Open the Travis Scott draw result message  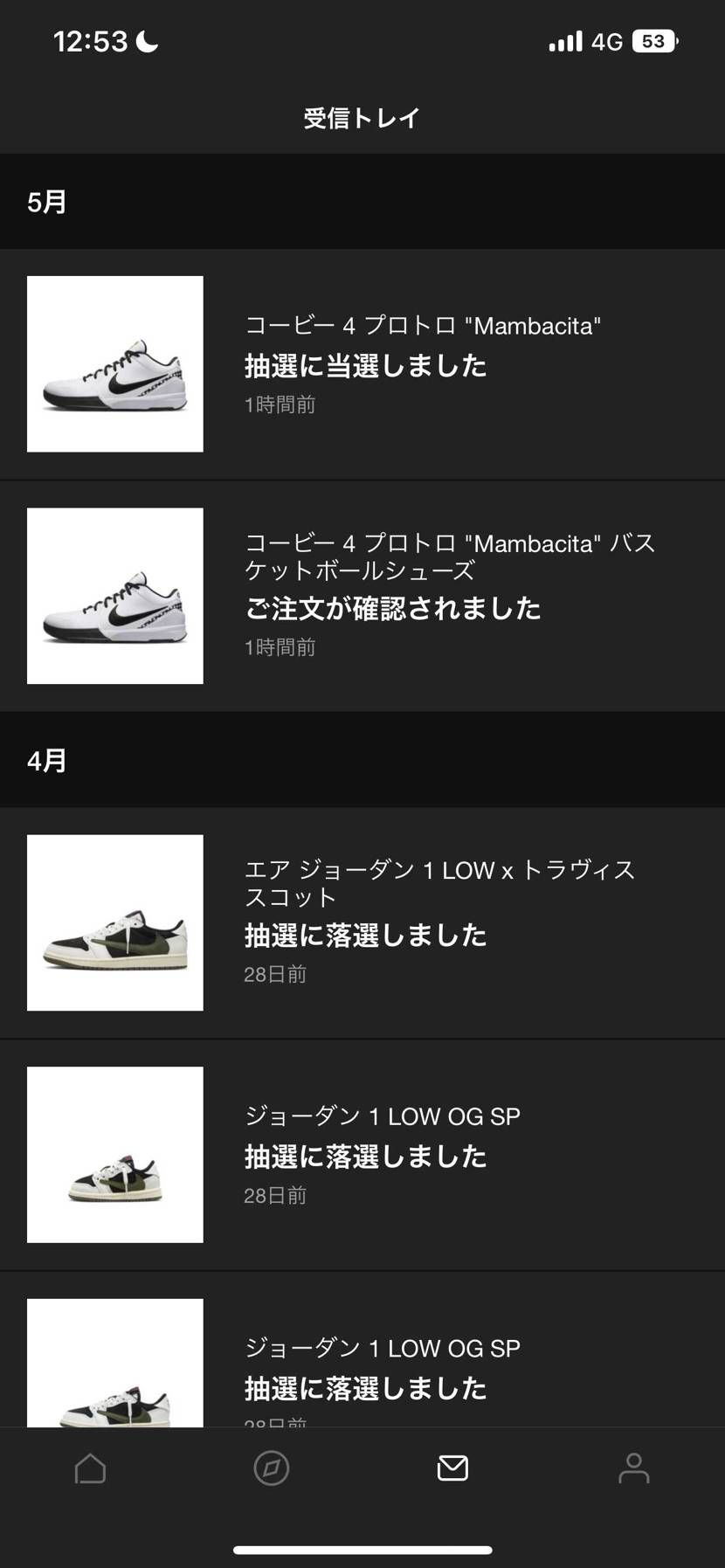click(x=362, y=922)
